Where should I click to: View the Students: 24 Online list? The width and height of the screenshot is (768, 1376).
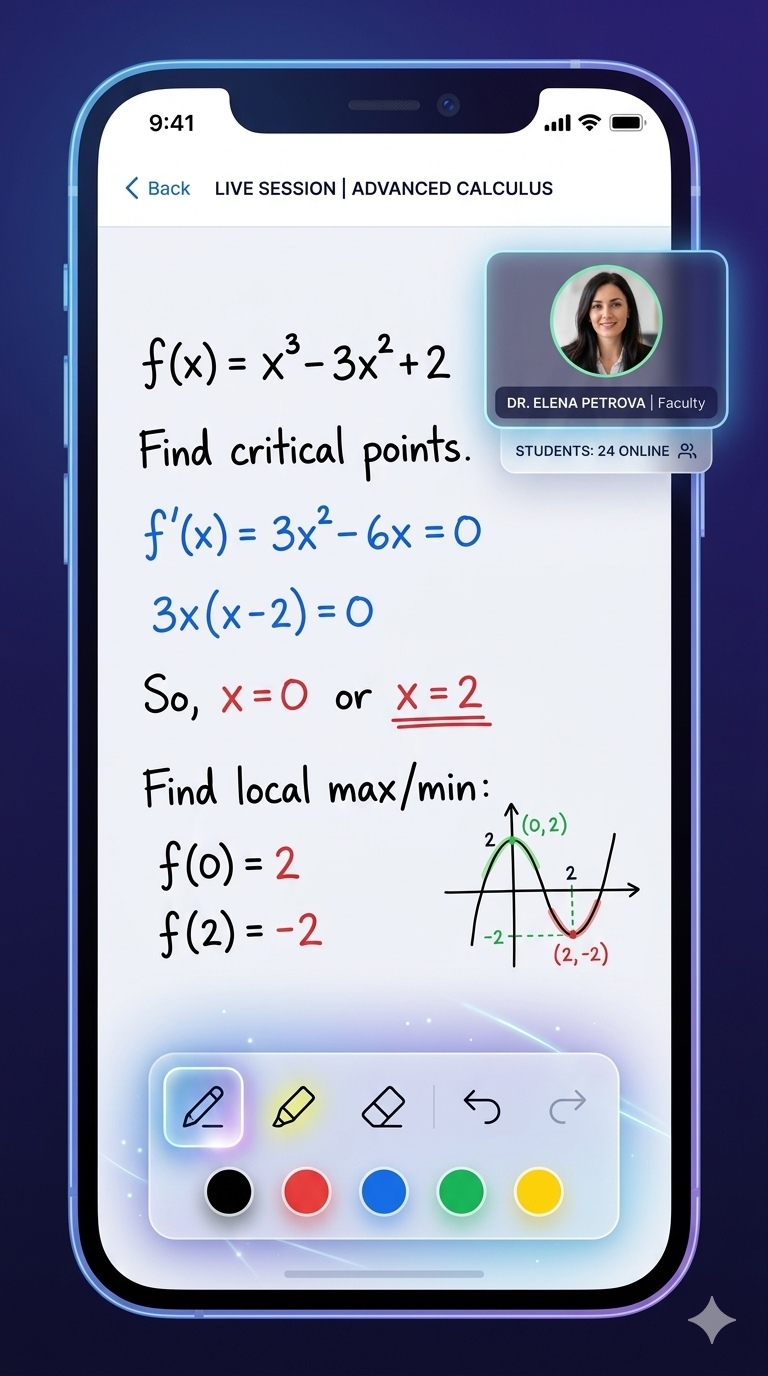click(x=606, y=451)
